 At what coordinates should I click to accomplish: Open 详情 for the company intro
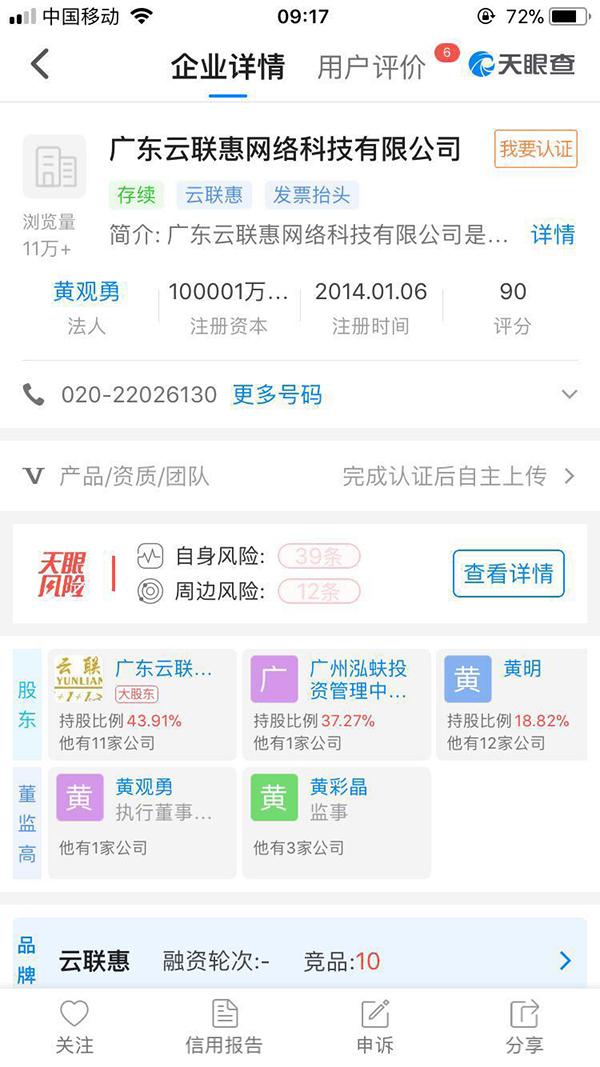point(552,235)
